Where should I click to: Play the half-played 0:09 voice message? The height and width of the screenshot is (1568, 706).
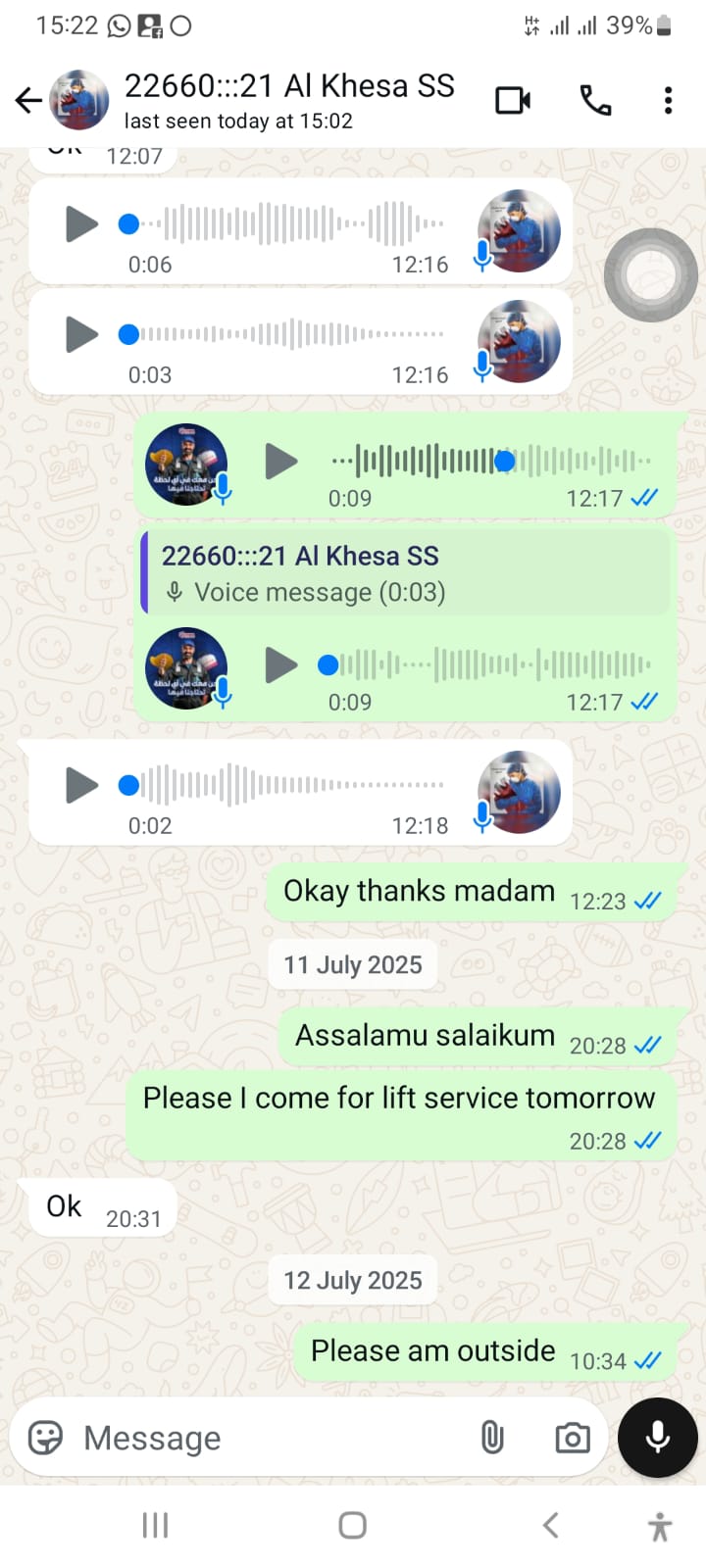[281, 461]
